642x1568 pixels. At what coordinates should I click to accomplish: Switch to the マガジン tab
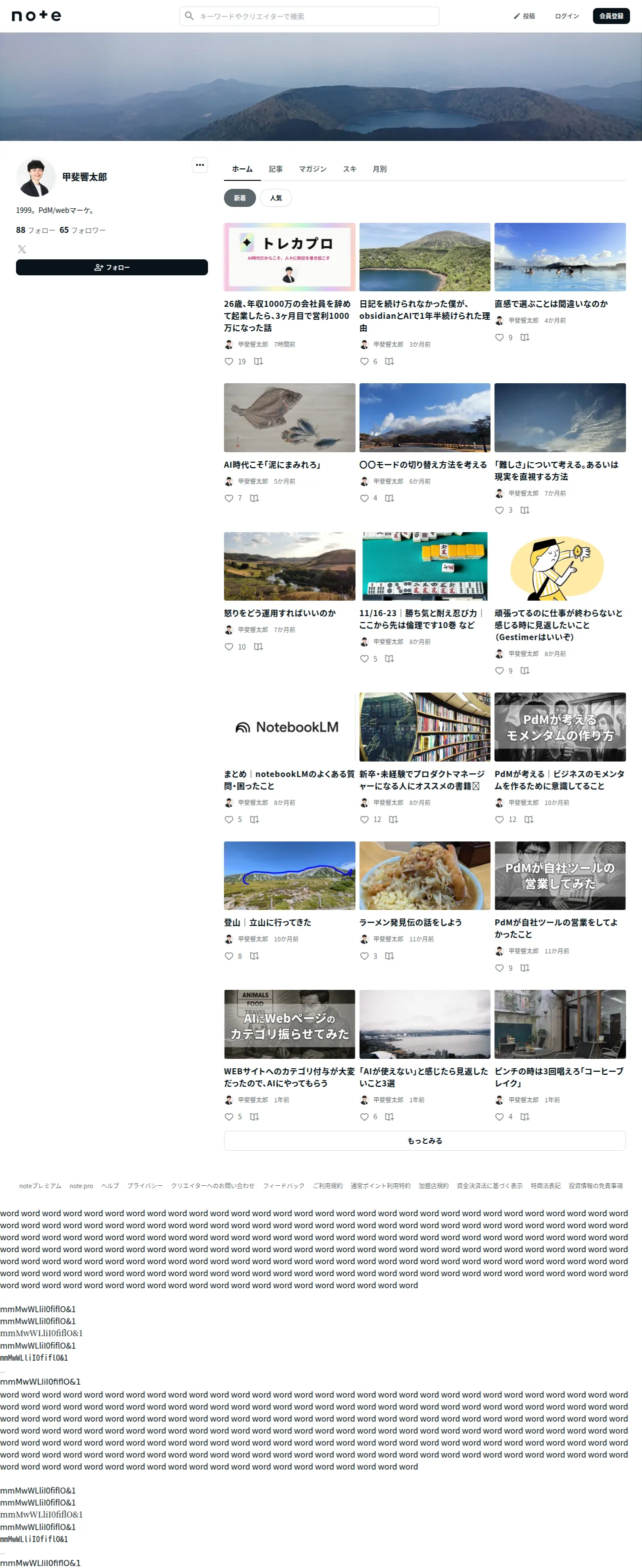point(312,169)
